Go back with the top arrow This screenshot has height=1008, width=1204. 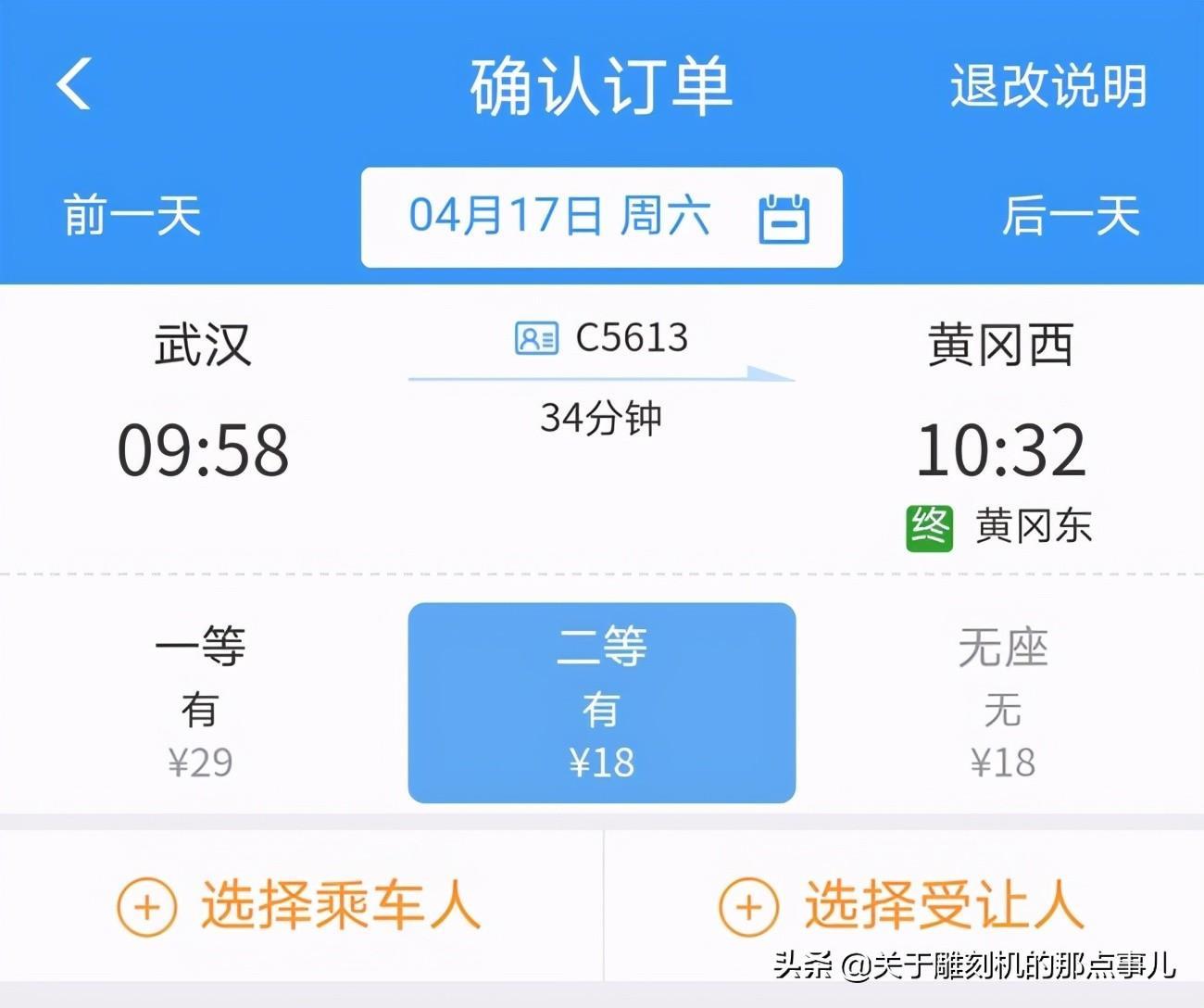click(x=74, y=84)
